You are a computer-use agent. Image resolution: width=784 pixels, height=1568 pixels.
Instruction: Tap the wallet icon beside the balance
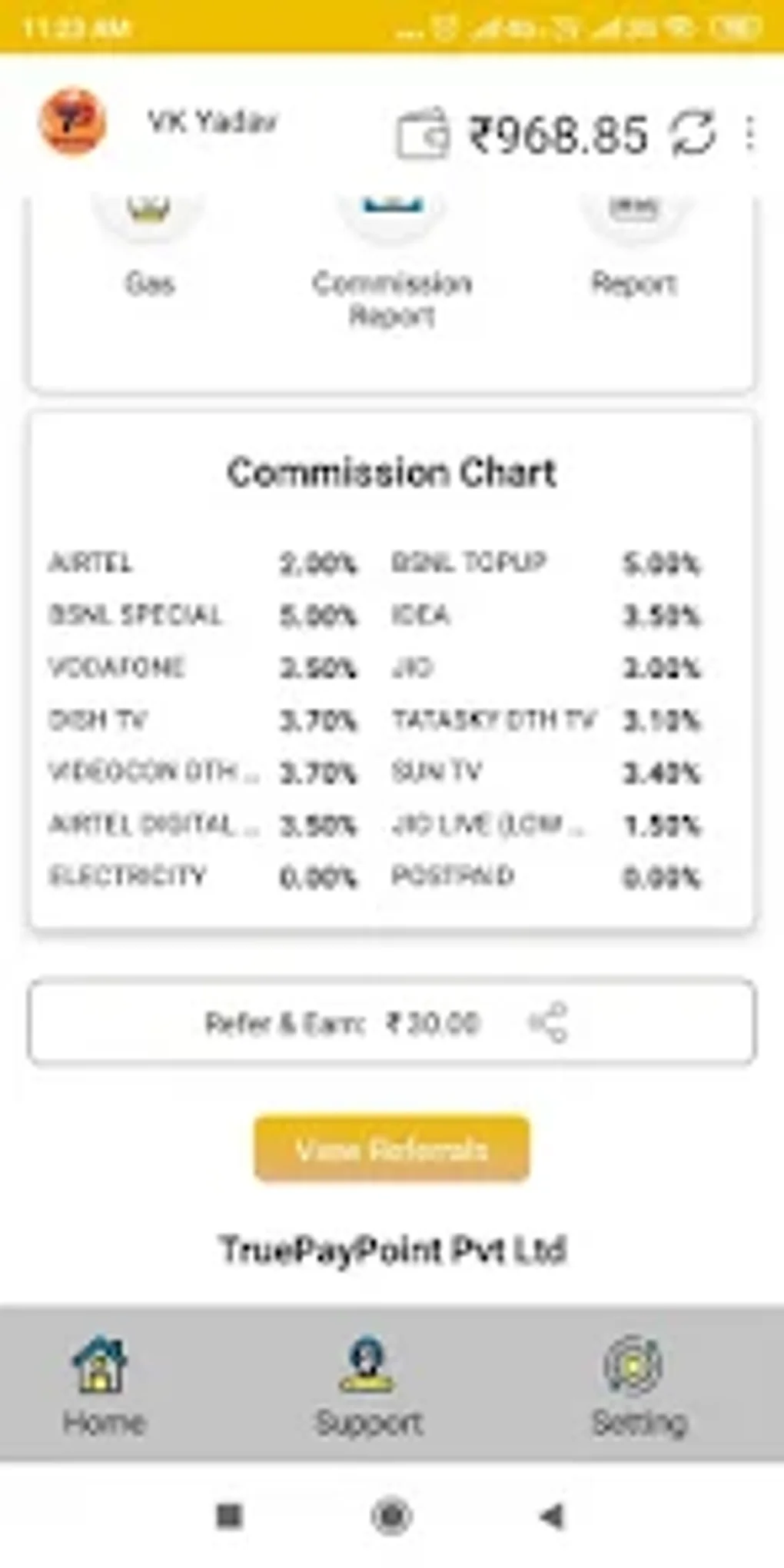pyautogui.click(x=423, y=132)
